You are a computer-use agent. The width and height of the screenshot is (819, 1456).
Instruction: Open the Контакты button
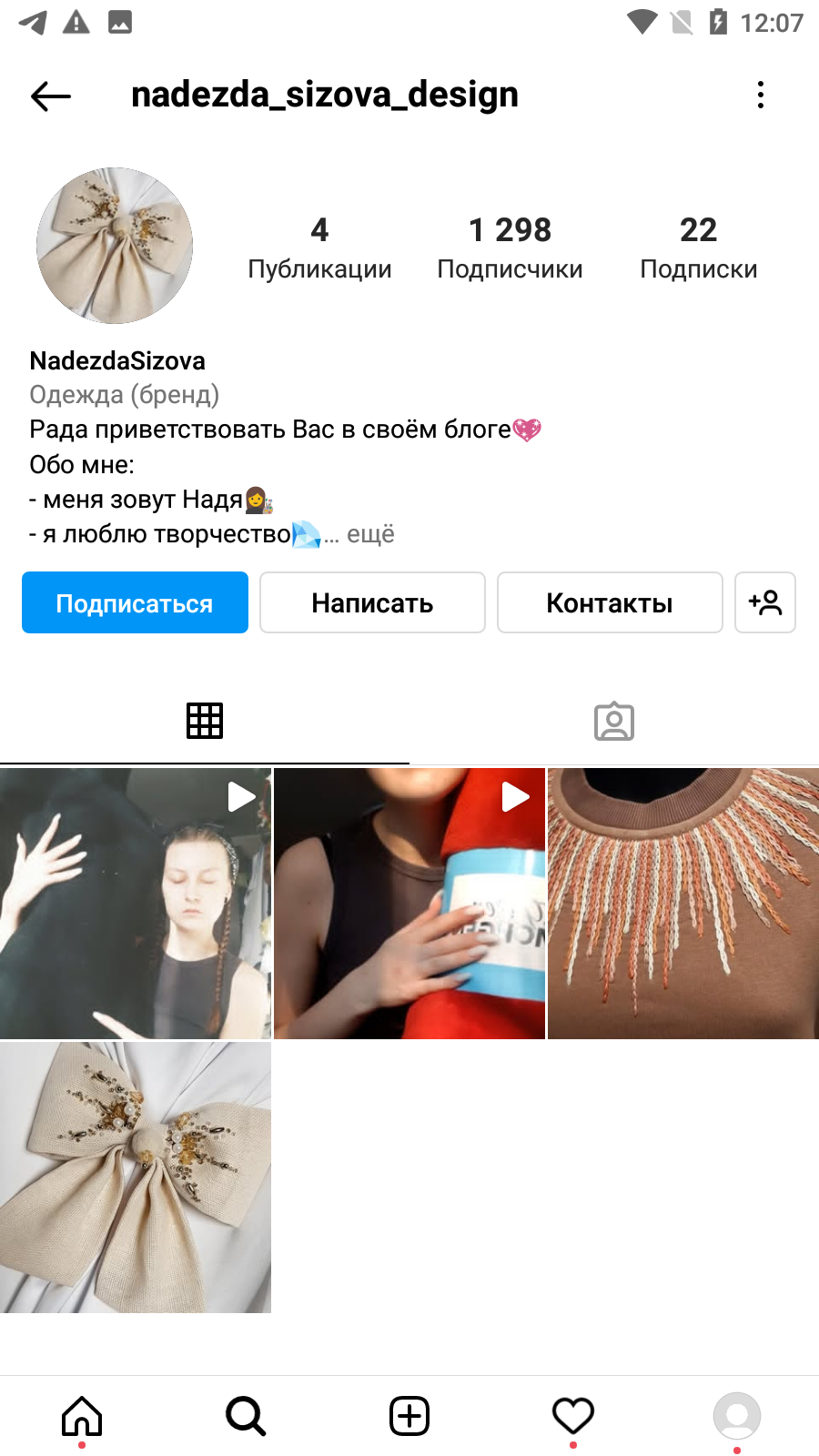pos(610,602)
